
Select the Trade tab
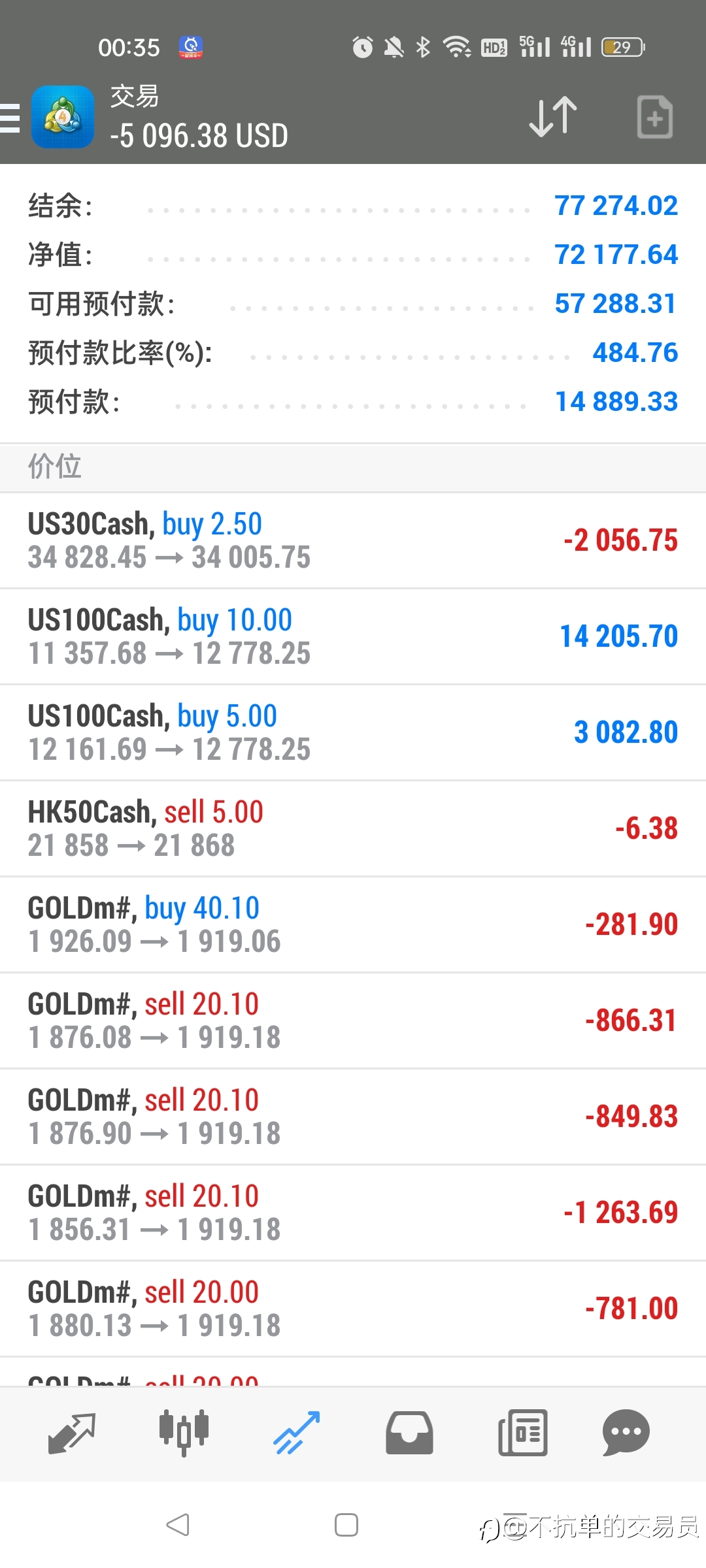(x=297, y=1433)
